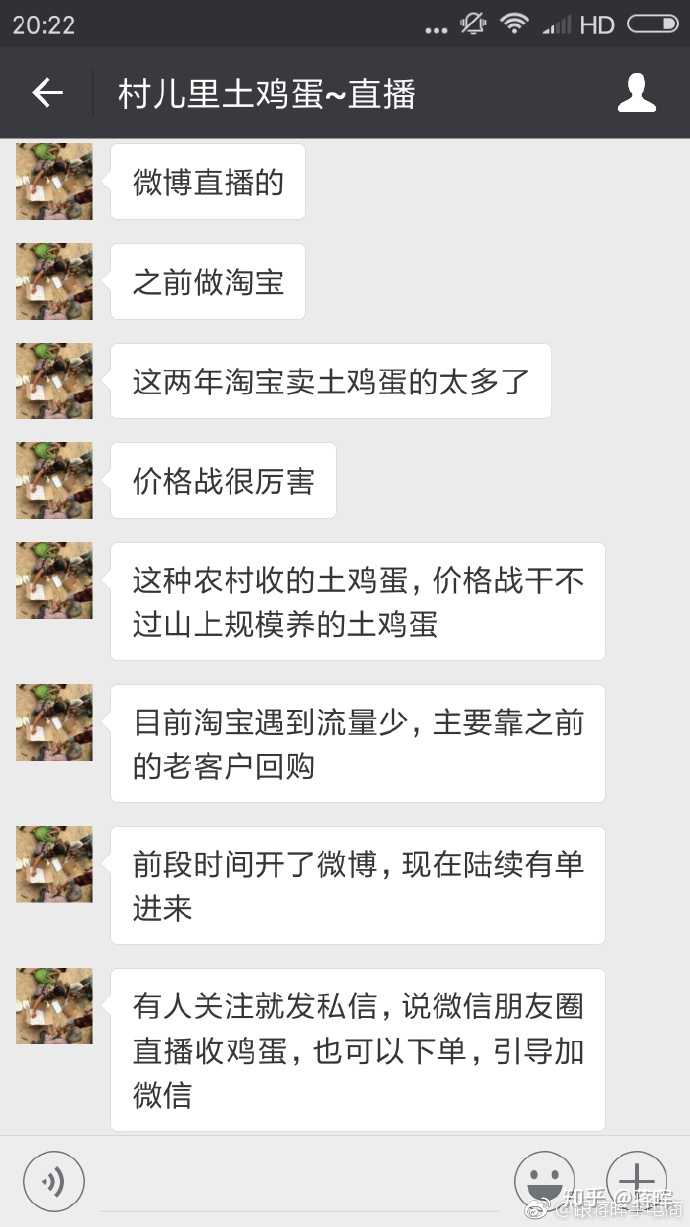Open chat info profile icon
The image size is (690, 1227).
(636, 94)
